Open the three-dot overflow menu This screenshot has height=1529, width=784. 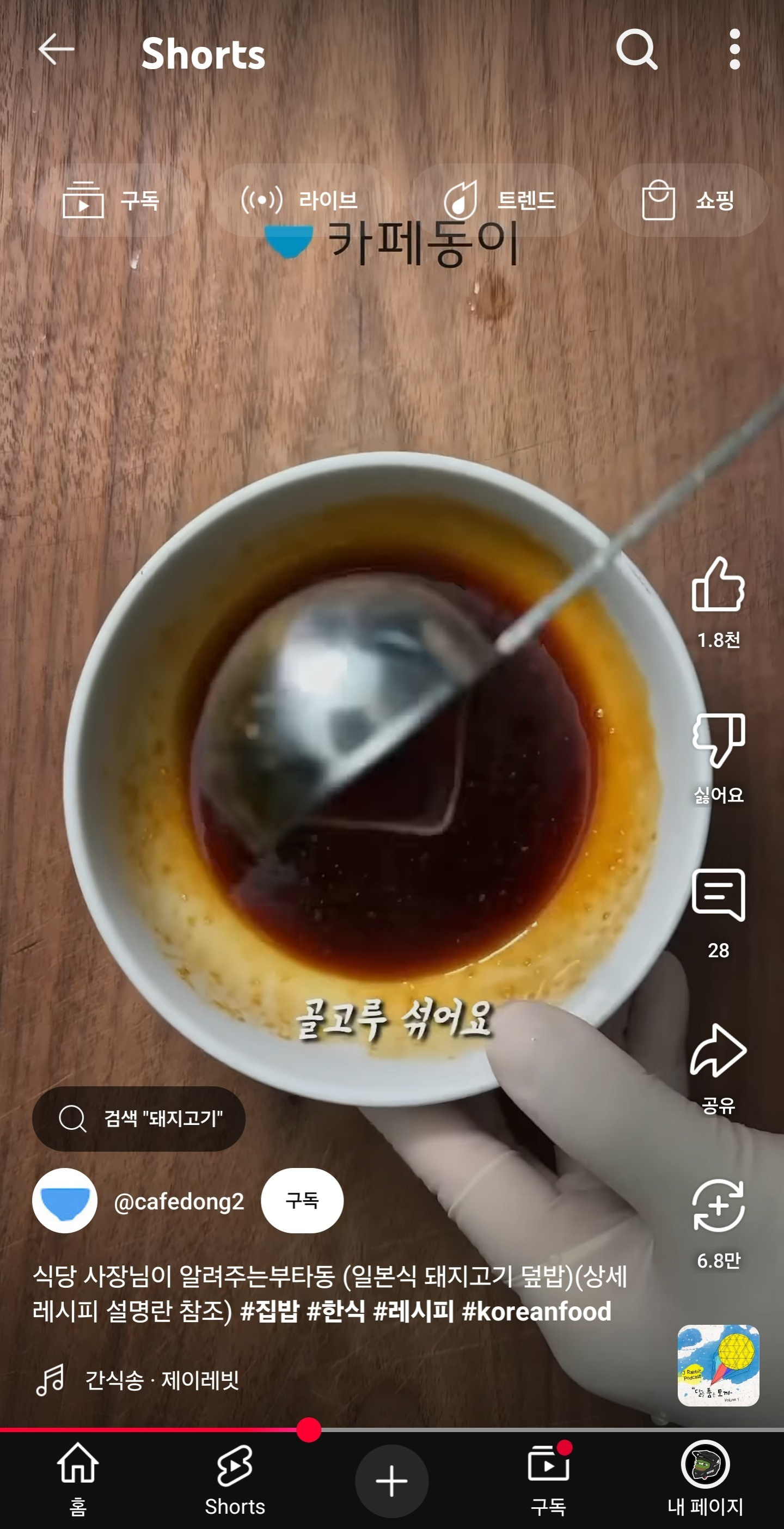pyautogui.click(x=734, y=49)
